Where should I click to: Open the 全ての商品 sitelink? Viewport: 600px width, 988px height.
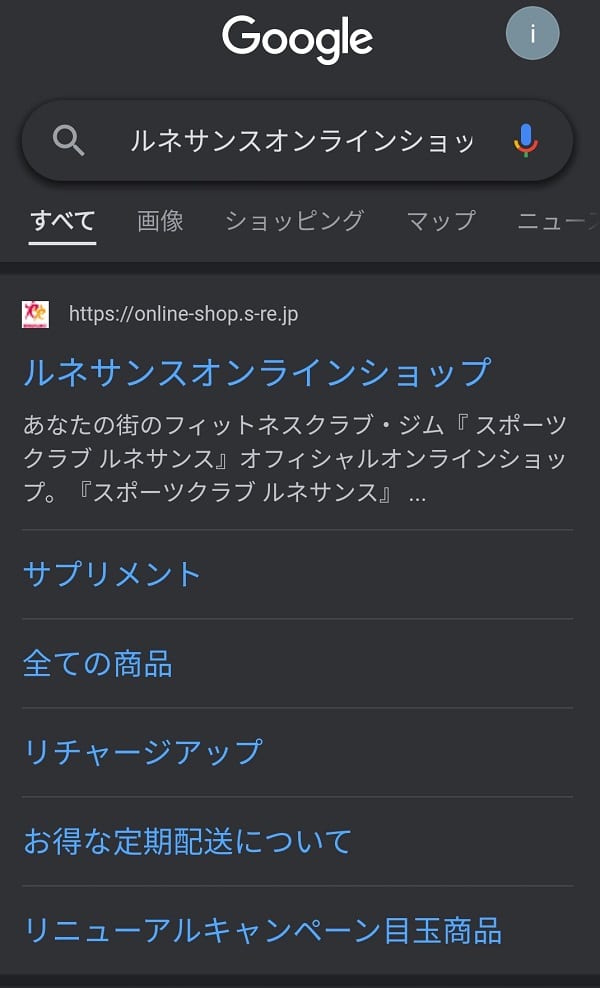click(x=98, y=663)
